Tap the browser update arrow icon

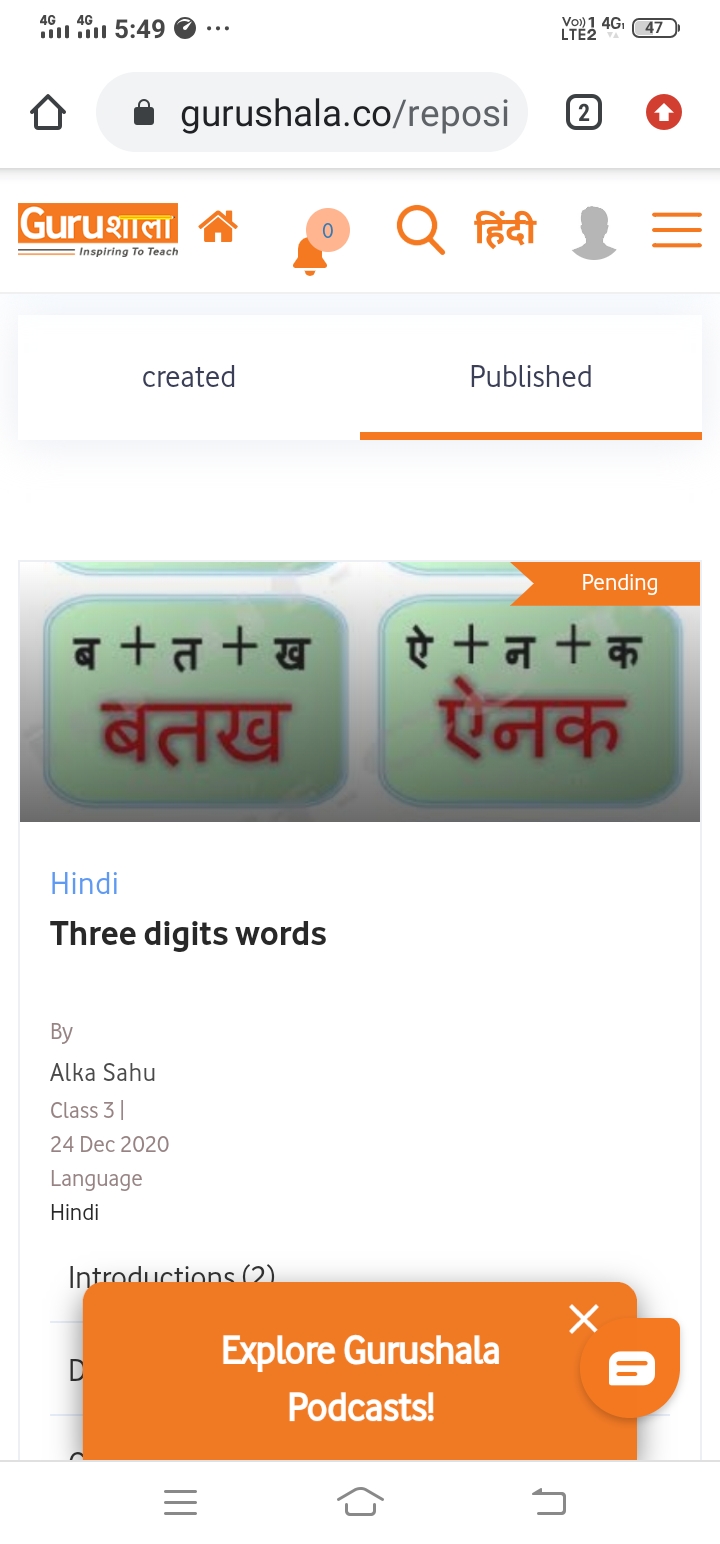click(664, 113)
